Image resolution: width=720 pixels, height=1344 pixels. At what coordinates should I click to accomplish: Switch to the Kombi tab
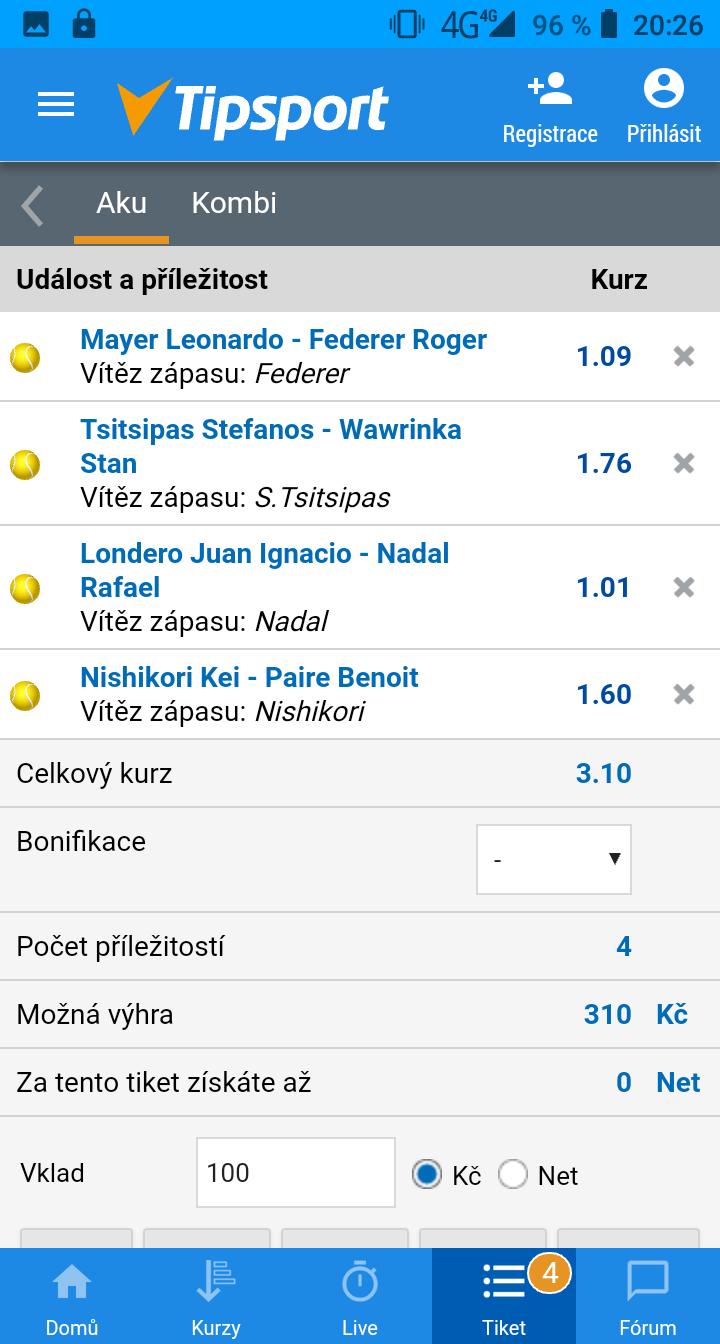234,203
